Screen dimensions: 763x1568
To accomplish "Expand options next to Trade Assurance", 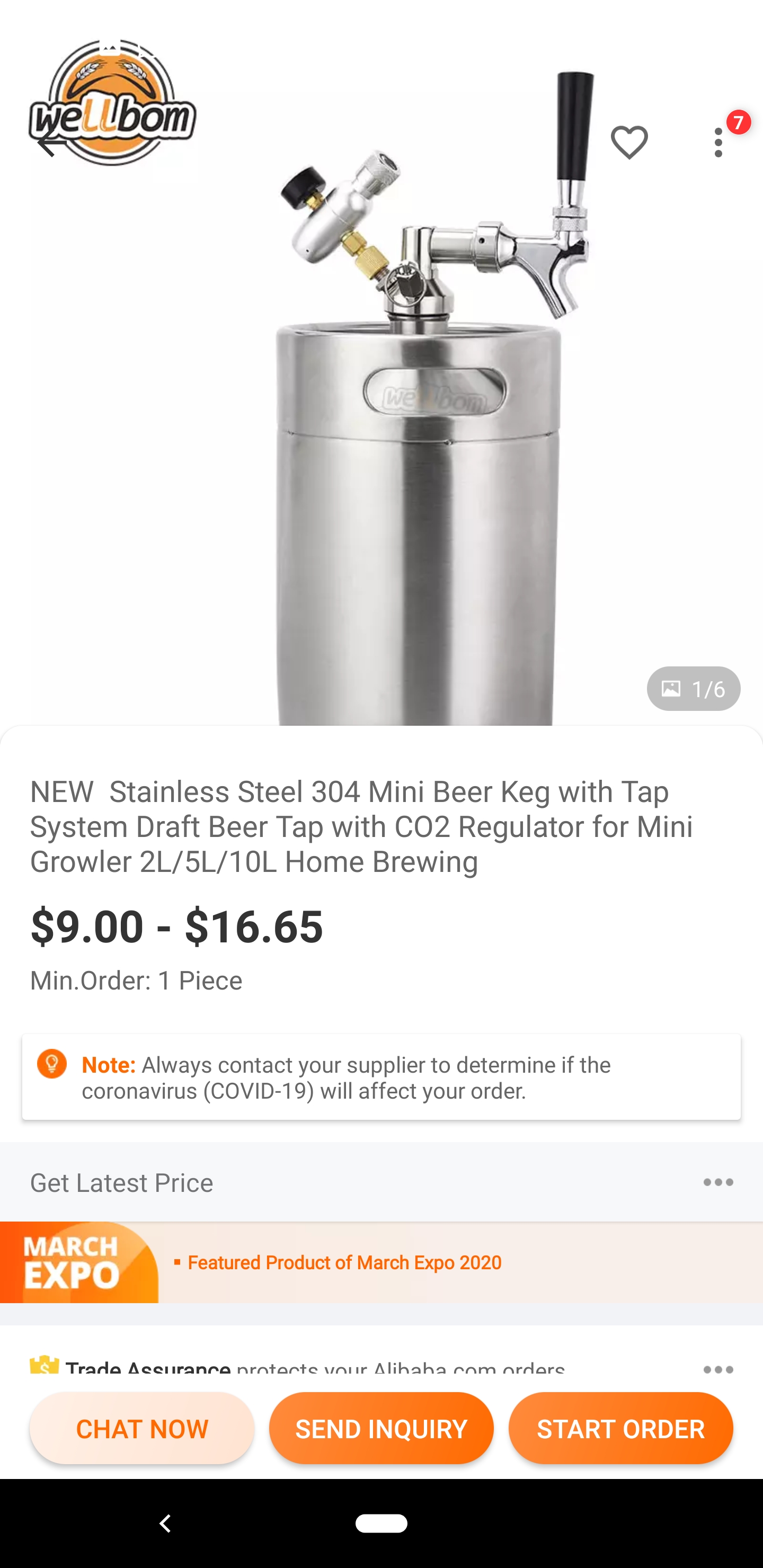I will click(x=718, y=1369).
